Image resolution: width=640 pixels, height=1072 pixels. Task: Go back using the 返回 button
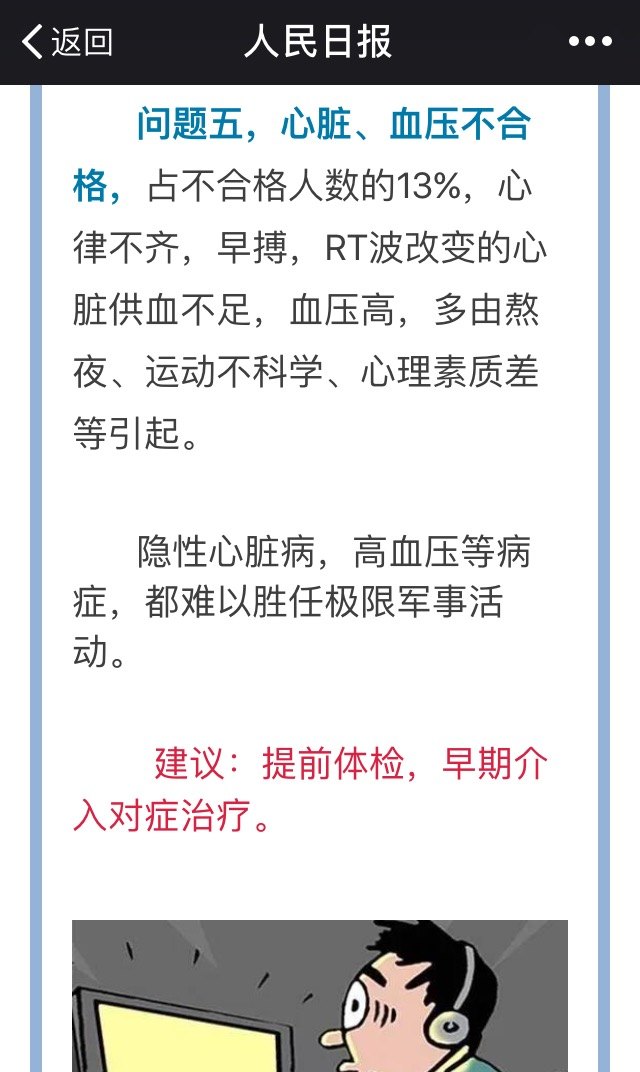(66, 42)
